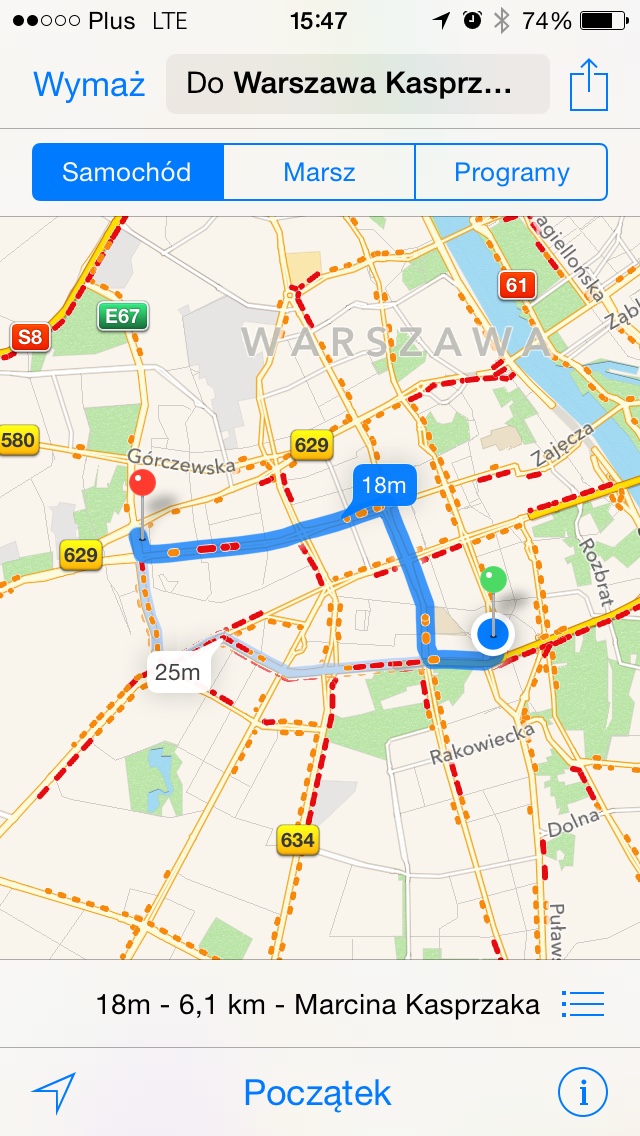This screenshot has width=640, height=1136.
Task: Select the Samochód driving mode
Action: (127, 172)
